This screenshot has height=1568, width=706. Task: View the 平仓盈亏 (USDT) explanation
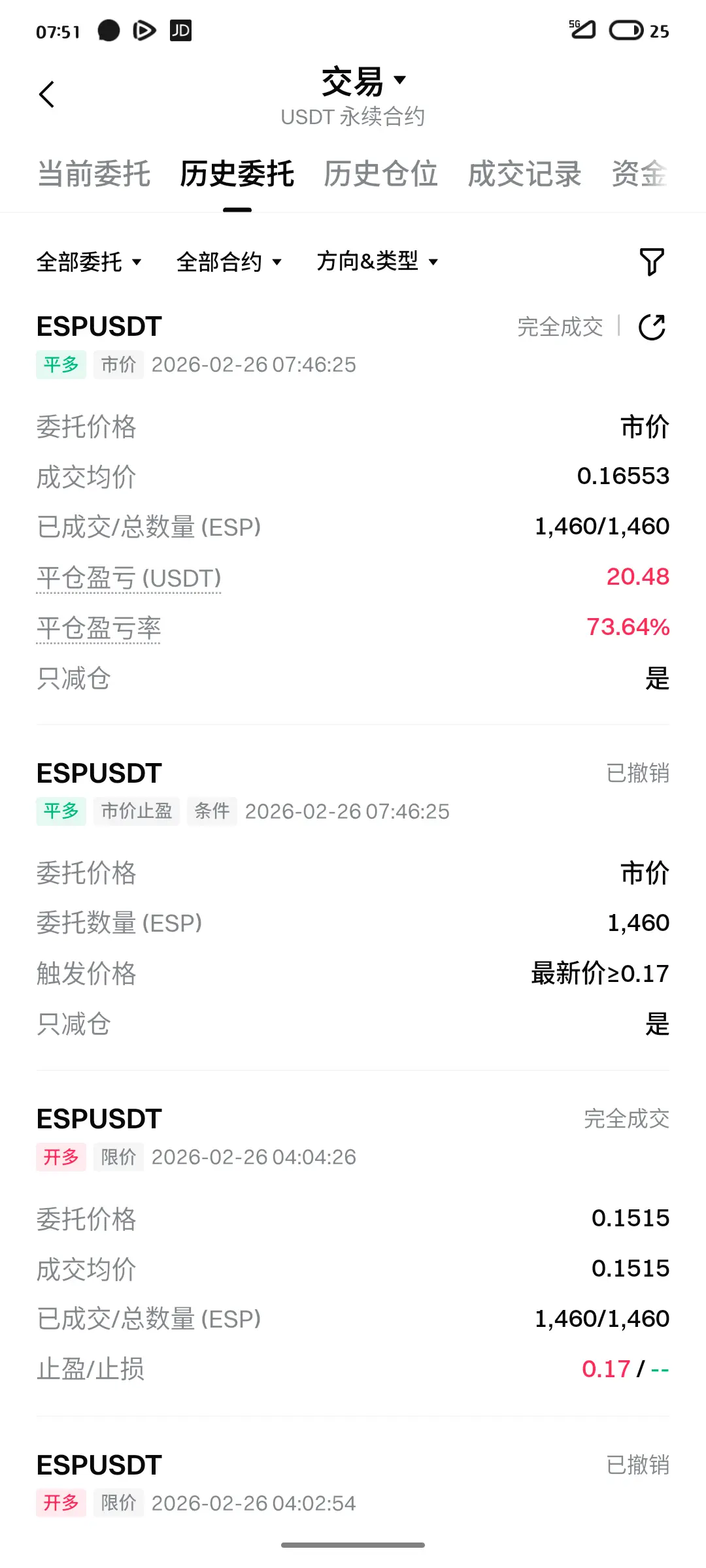tap(129, 578)
